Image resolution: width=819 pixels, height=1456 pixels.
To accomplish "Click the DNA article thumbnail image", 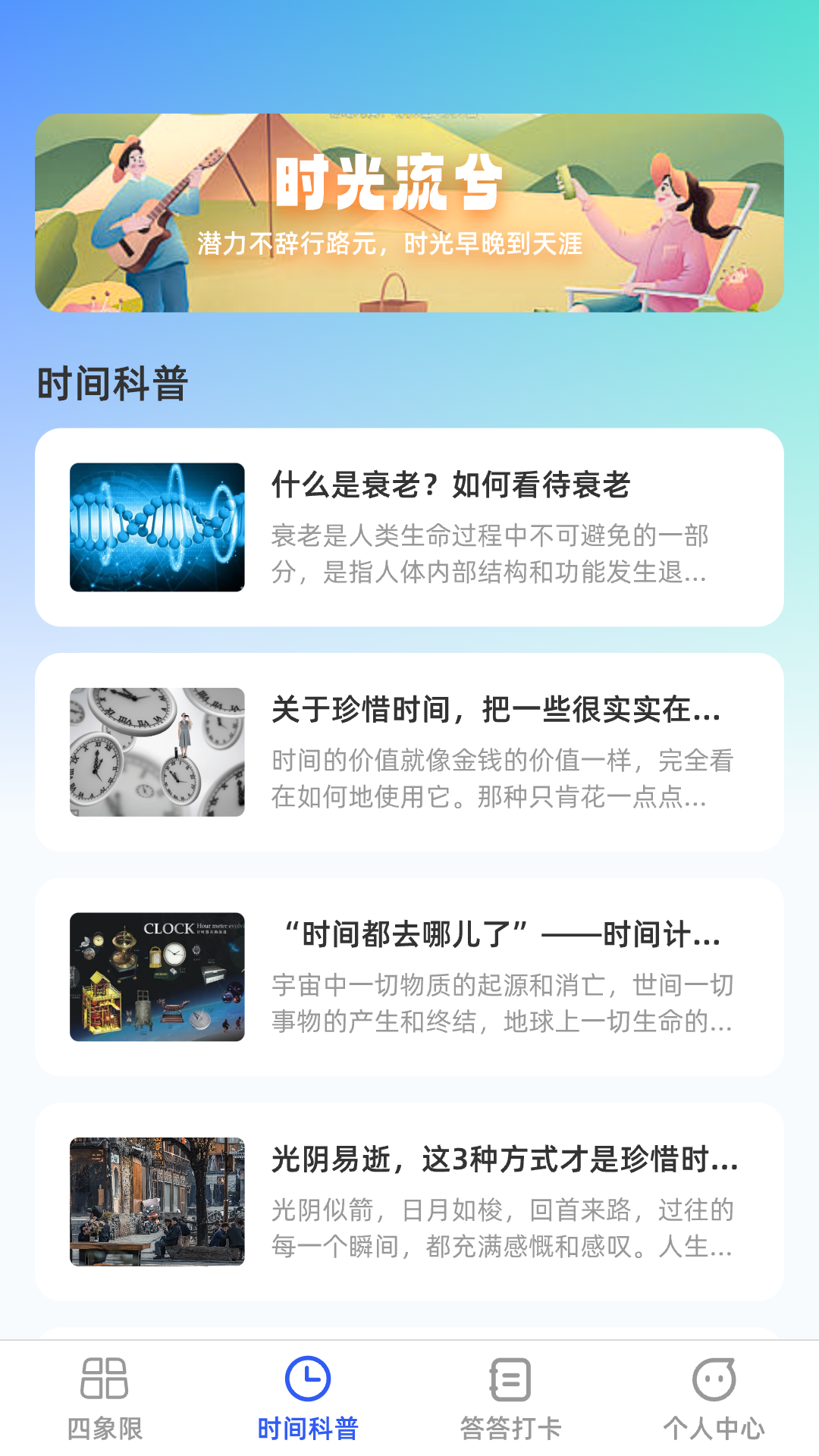I will click(x=156, y=529).
